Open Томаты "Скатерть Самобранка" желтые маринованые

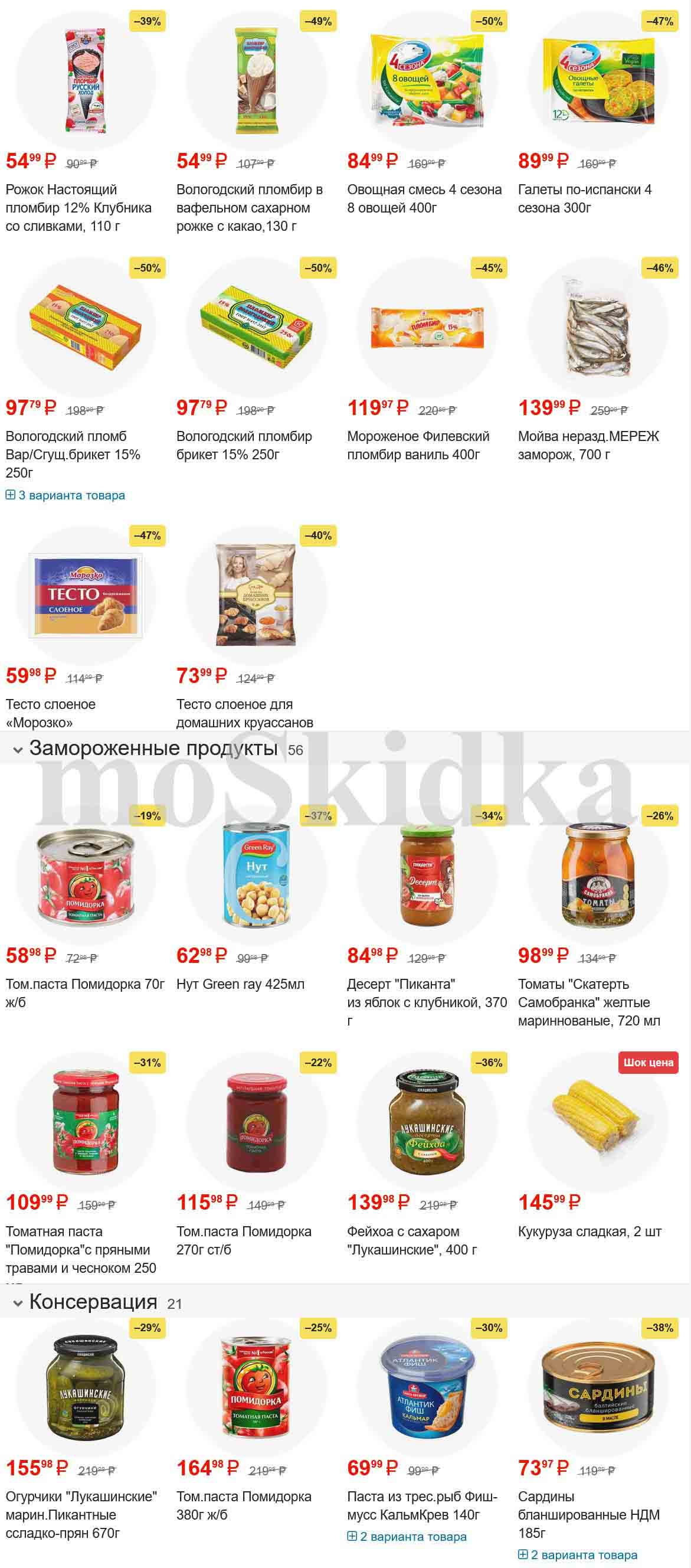click(588, 1001)
